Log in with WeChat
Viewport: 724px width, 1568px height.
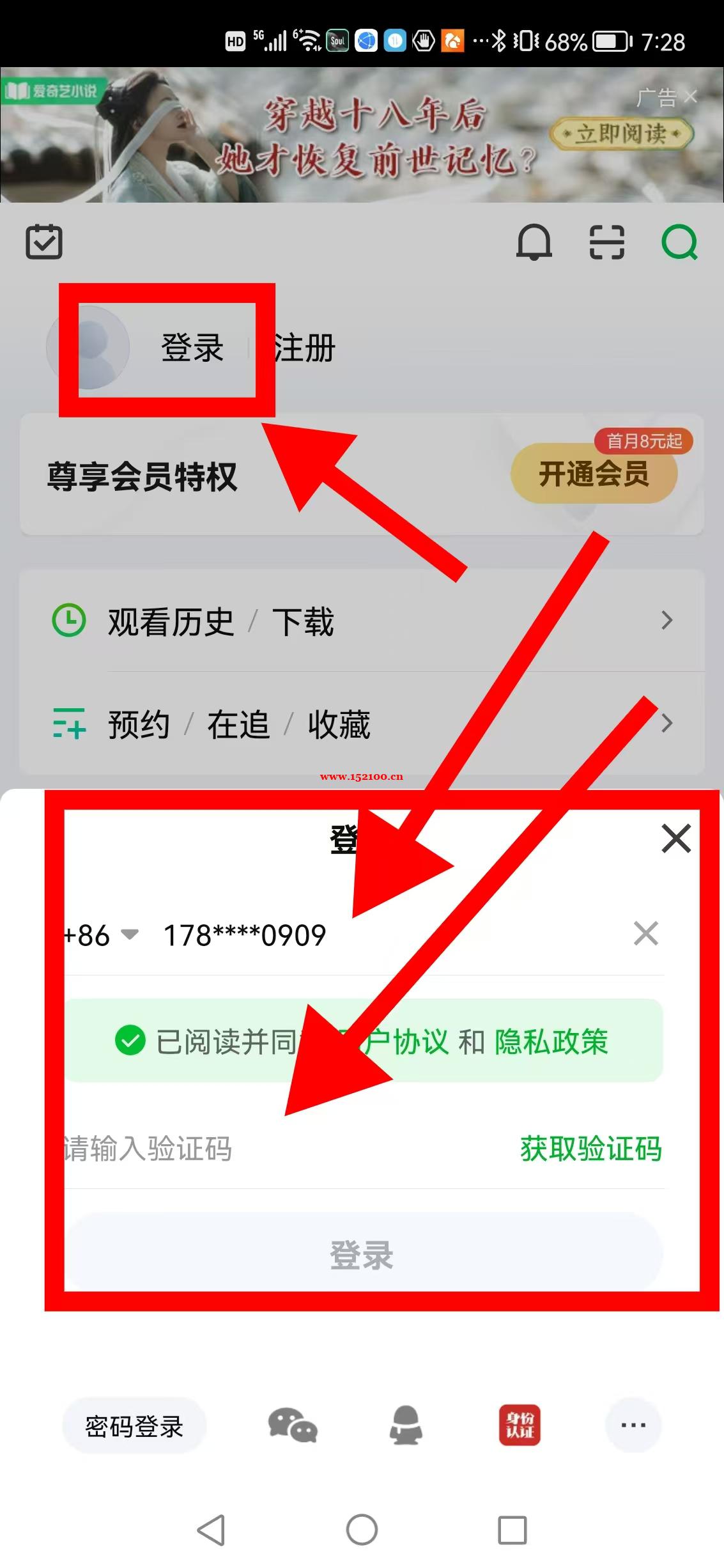pyautogui.click(x=293, y=1425)
